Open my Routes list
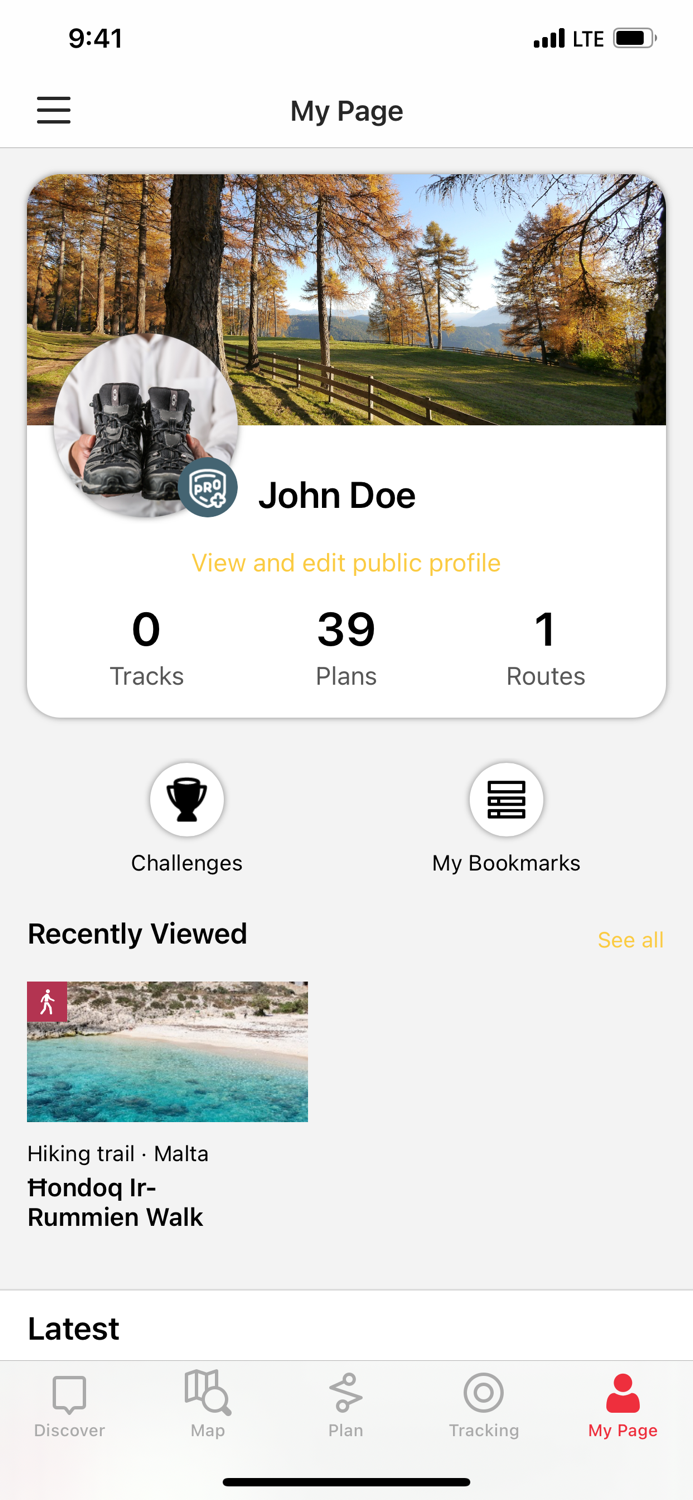 point(545,648)
